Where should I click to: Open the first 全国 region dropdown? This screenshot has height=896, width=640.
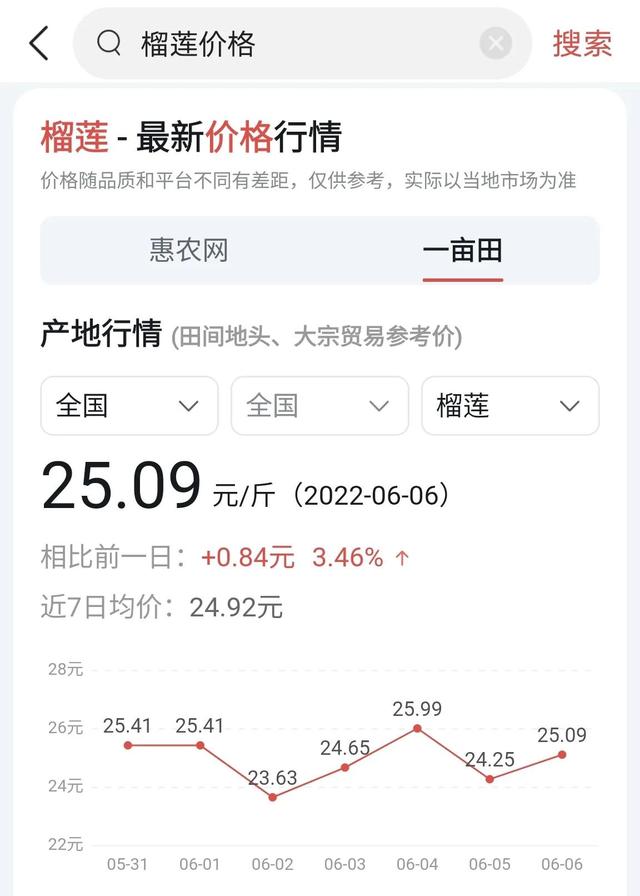[x=129, y=406]
